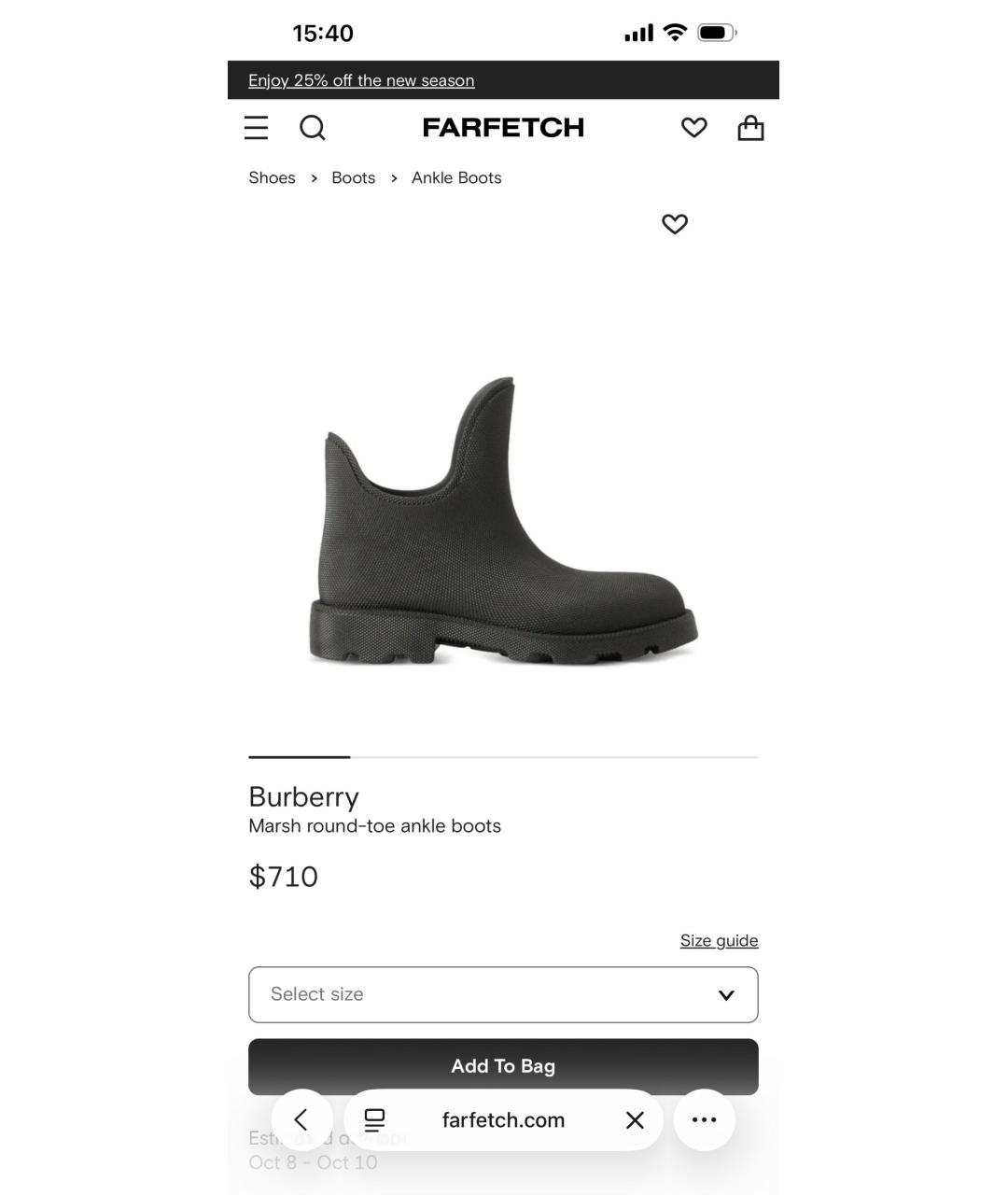Tap Add To Bag

[x=503, y=1065]
